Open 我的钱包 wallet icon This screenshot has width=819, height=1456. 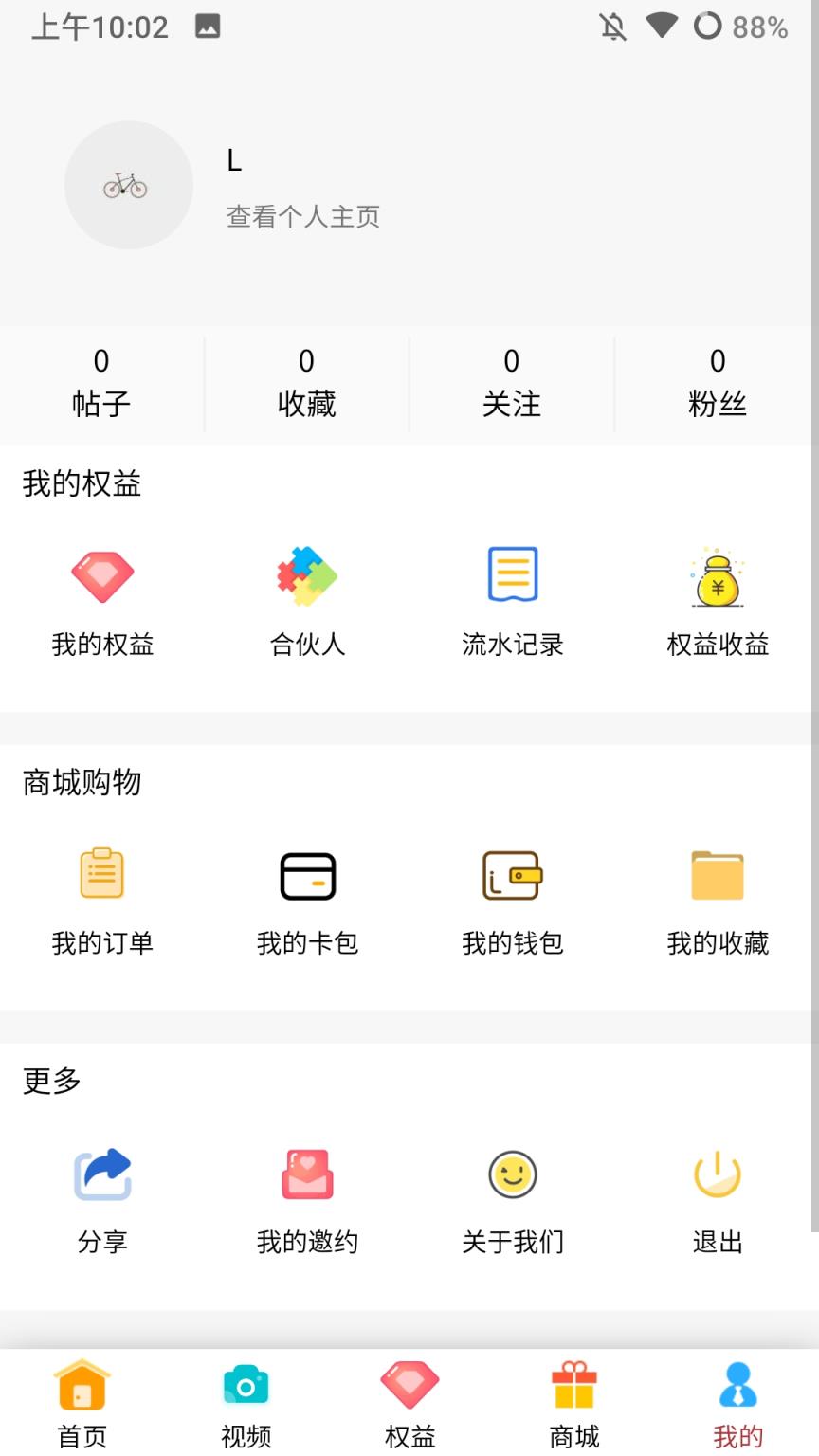click(512, 874)
